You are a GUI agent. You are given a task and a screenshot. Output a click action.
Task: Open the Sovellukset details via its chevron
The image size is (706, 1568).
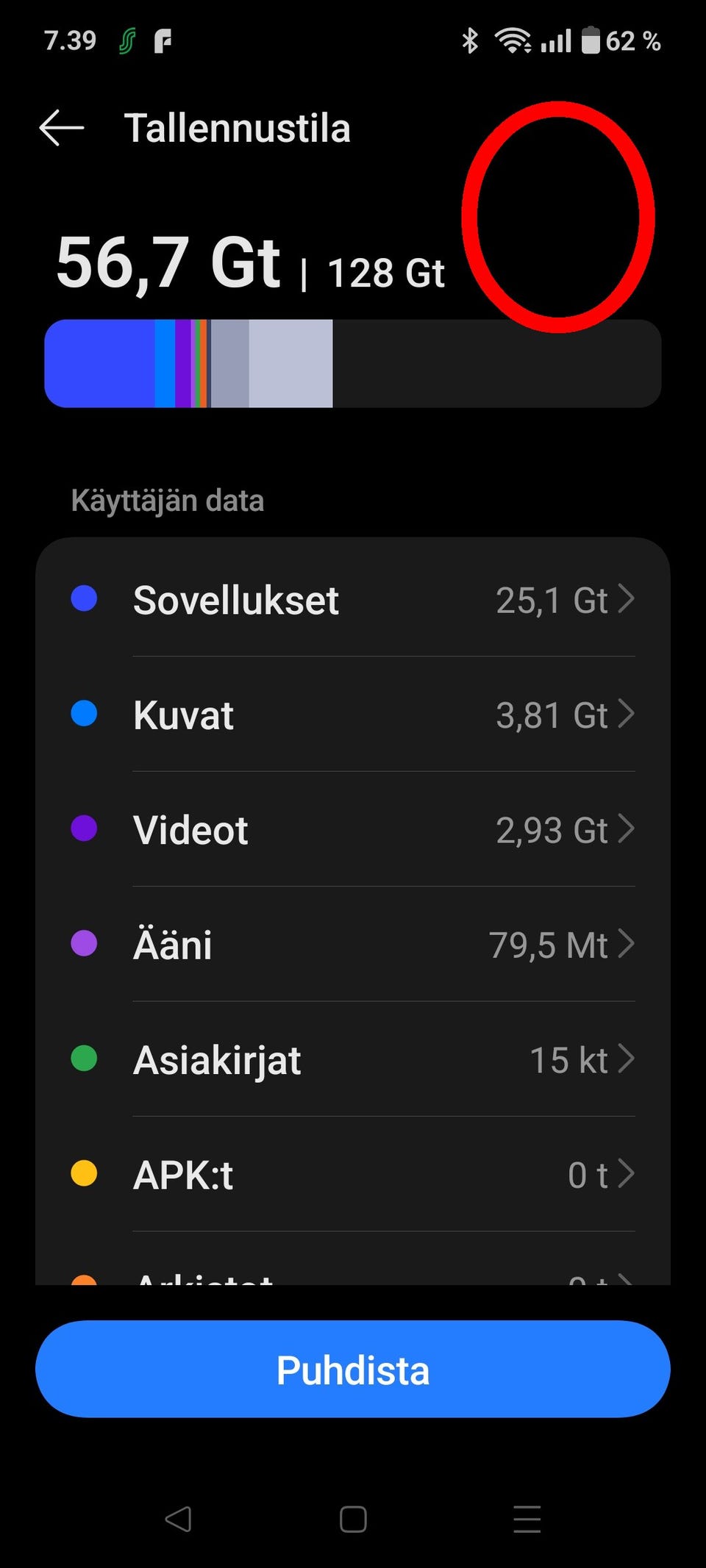pyautogui.click(x=629, y=598)
